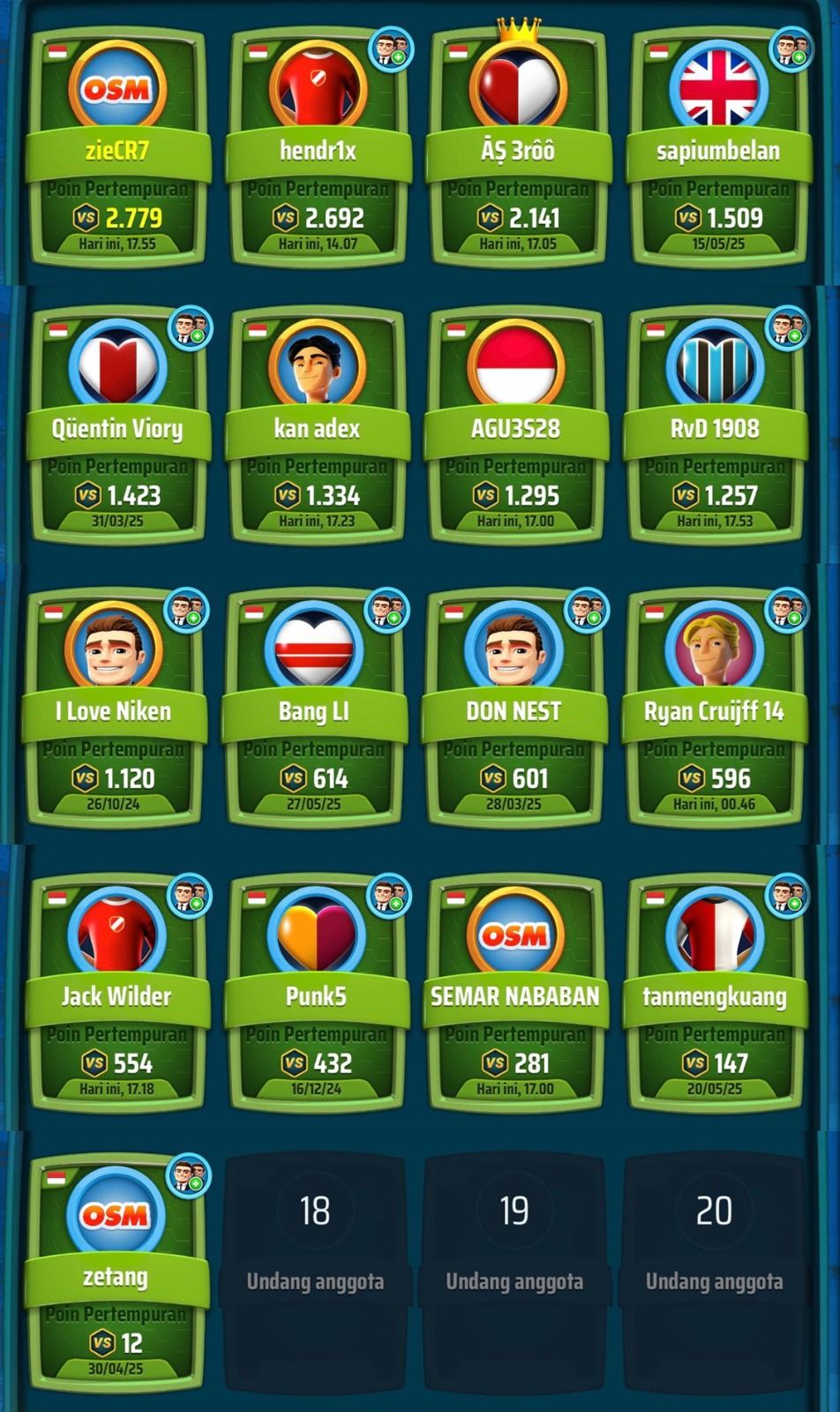Open zieCR7's member card

pyautogui.click(x=117, y=150)
